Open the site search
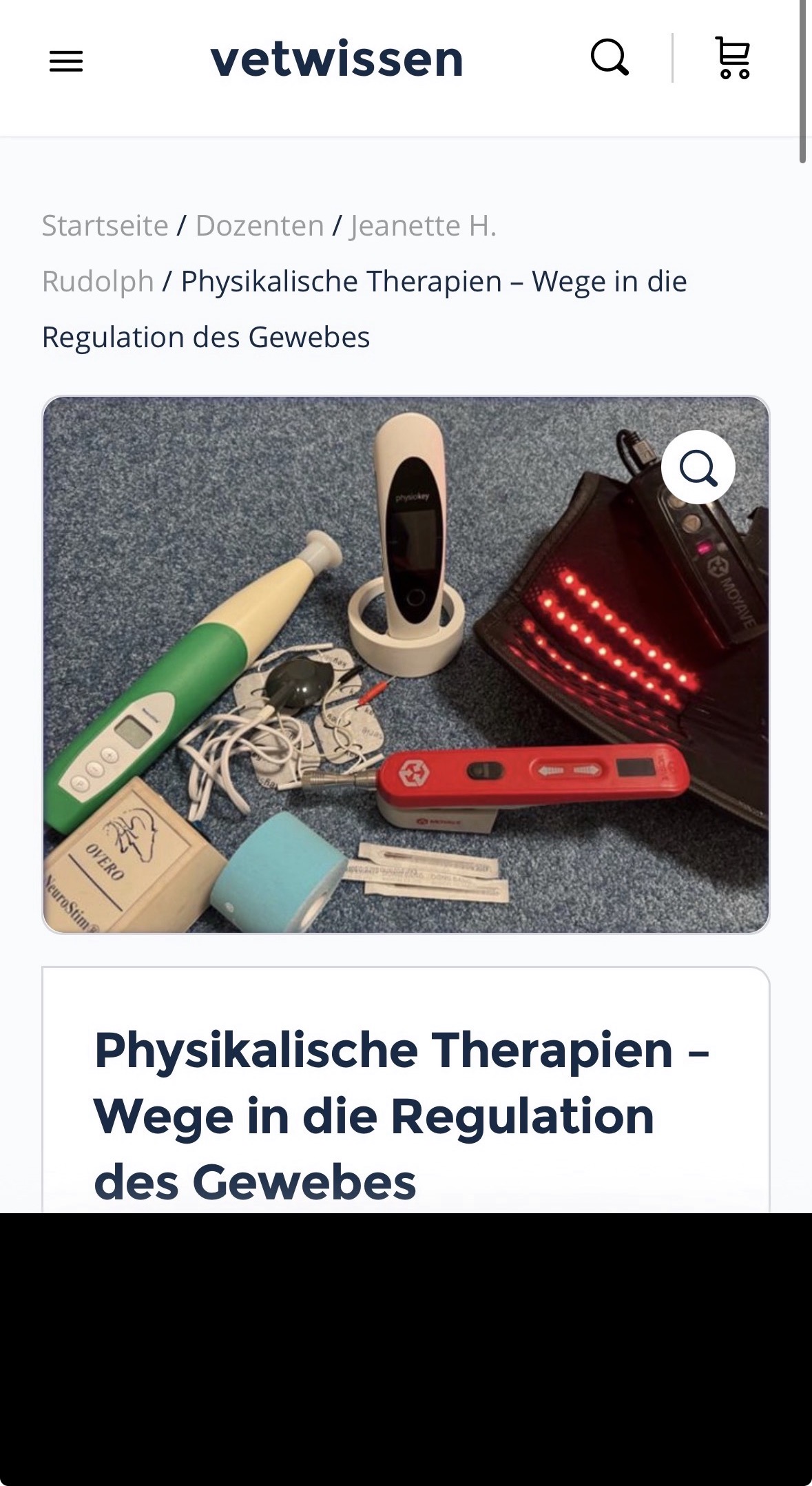Viewport: 812px width, 1486px height. point(610,58)
